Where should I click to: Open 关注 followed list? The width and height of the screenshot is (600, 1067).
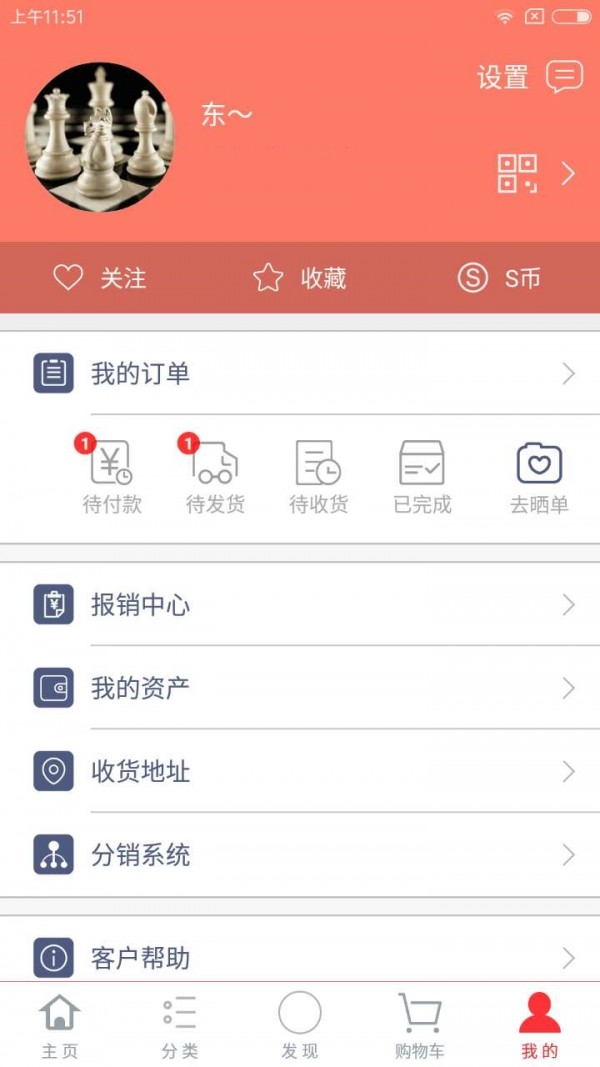99,278
